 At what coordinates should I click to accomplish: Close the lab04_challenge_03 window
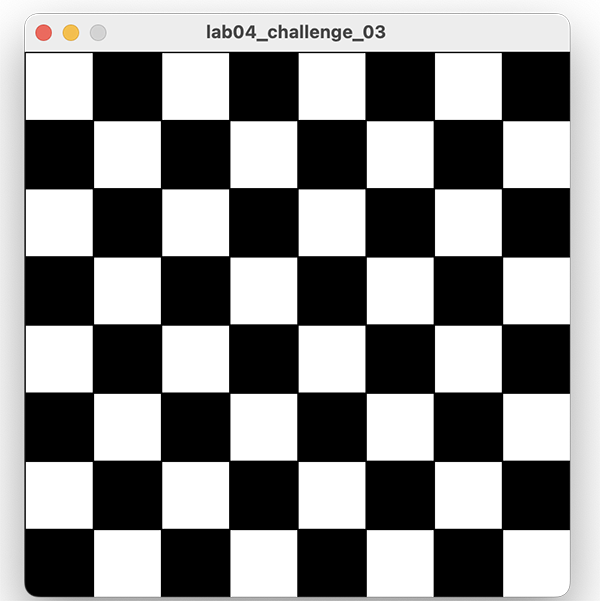click(x=44, y=33)
